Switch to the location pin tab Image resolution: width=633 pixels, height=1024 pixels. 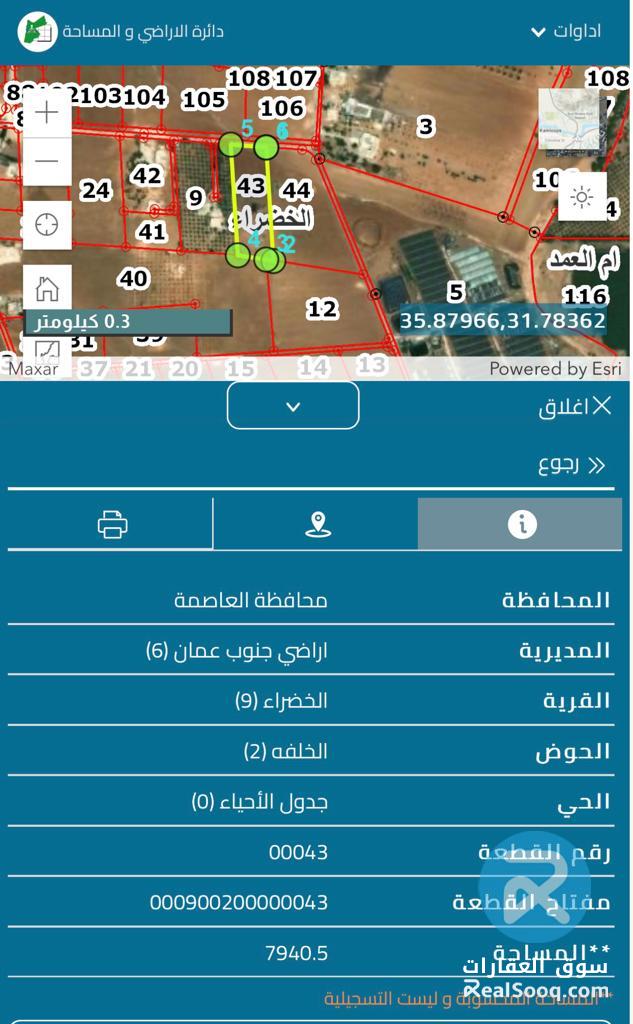317,524
